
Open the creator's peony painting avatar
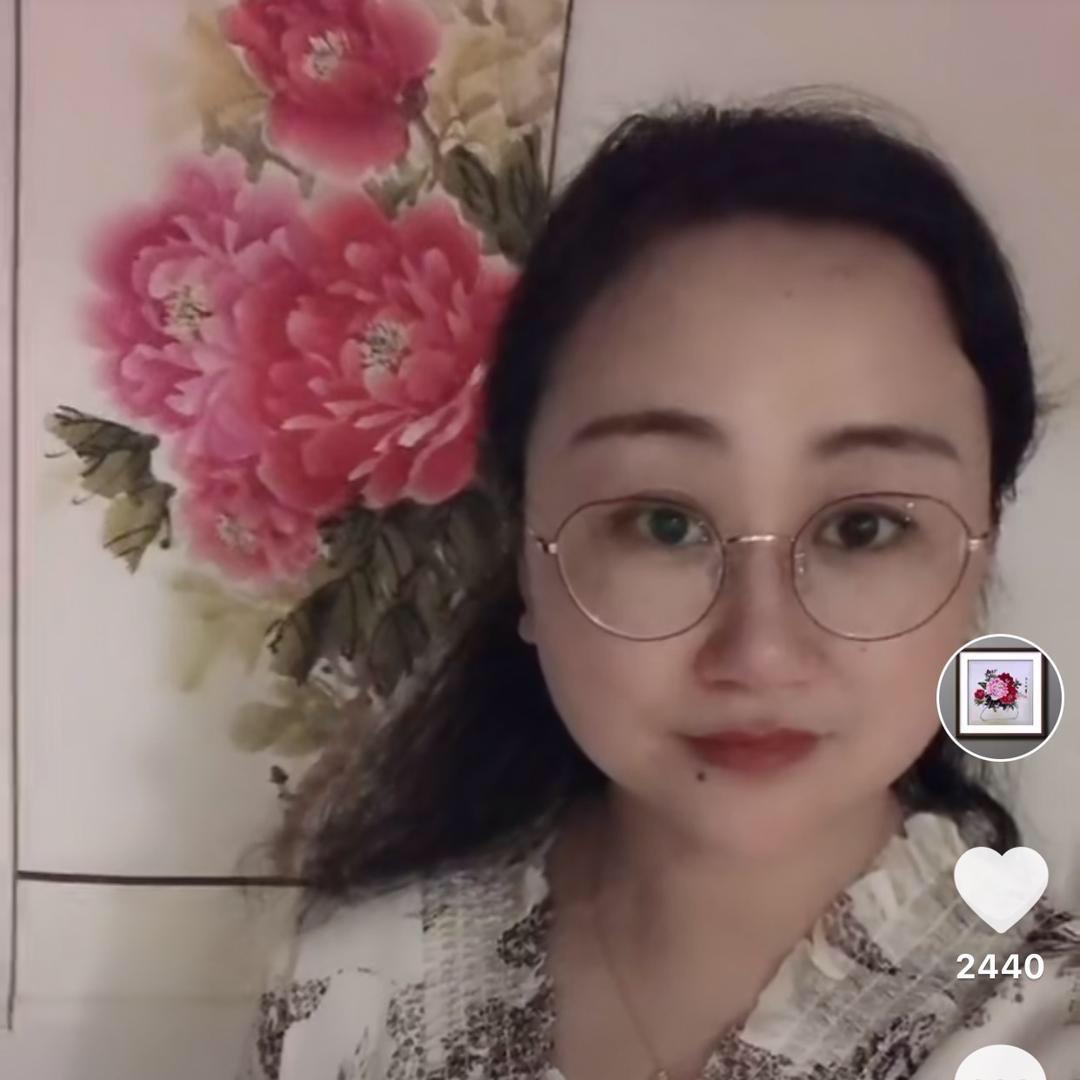click(x=1000, y=697)
